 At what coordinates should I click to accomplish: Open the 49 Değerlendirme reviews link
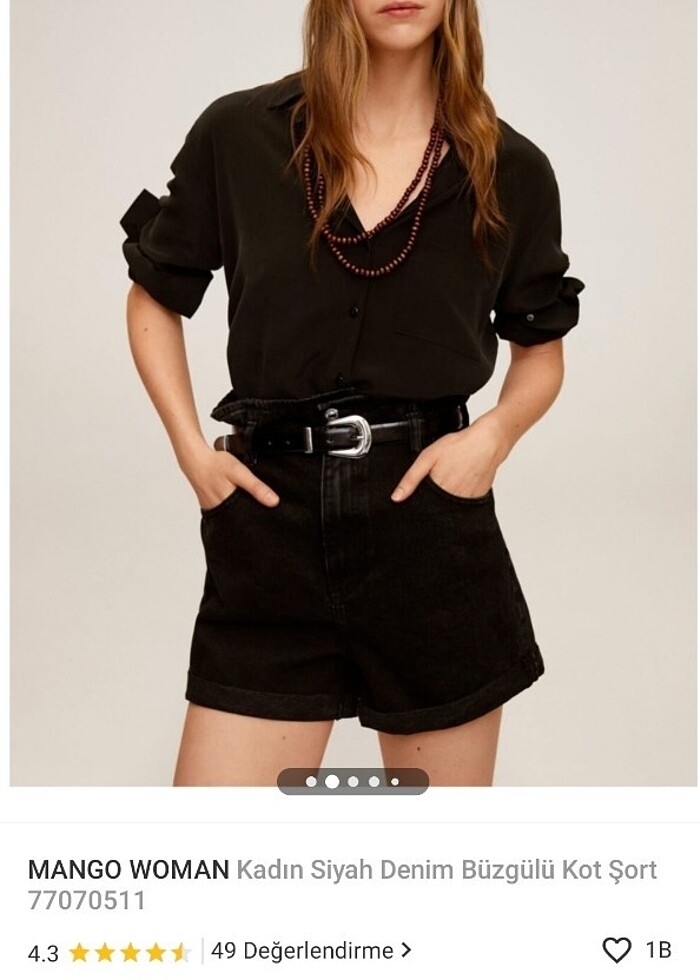pyautogui.click(x=311, y=950)
